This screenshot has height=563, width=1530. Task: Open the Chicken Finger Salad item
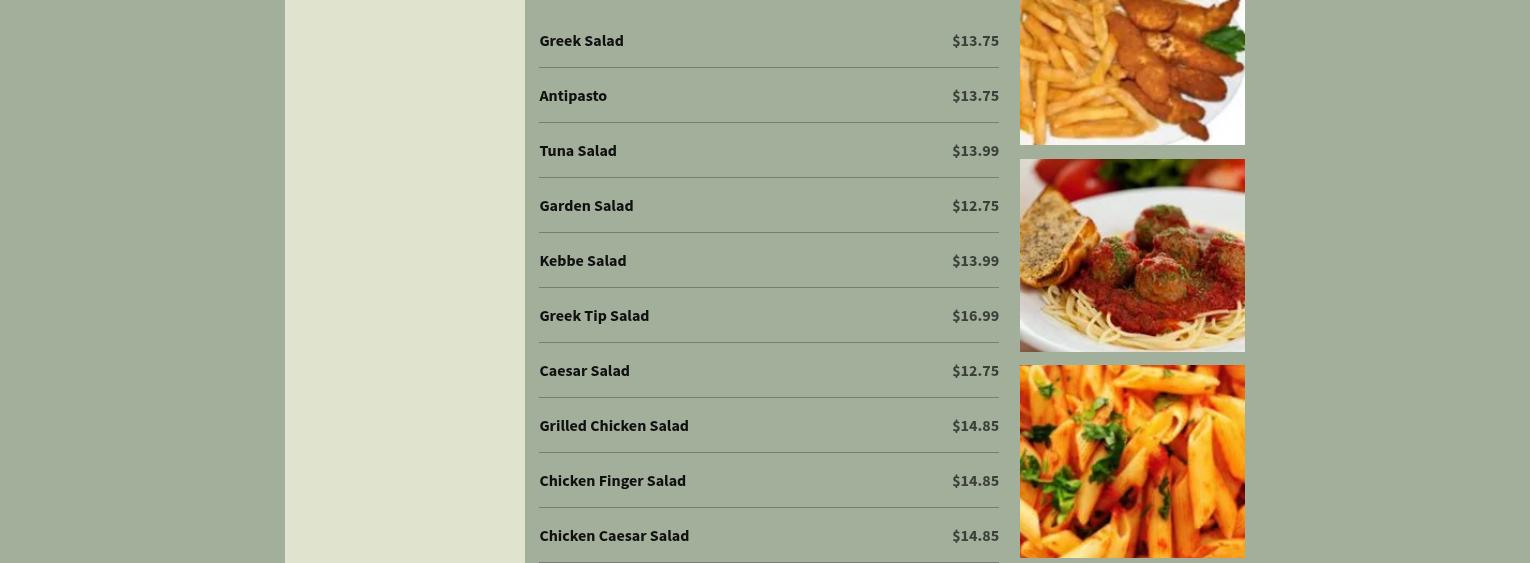point(612,481)
